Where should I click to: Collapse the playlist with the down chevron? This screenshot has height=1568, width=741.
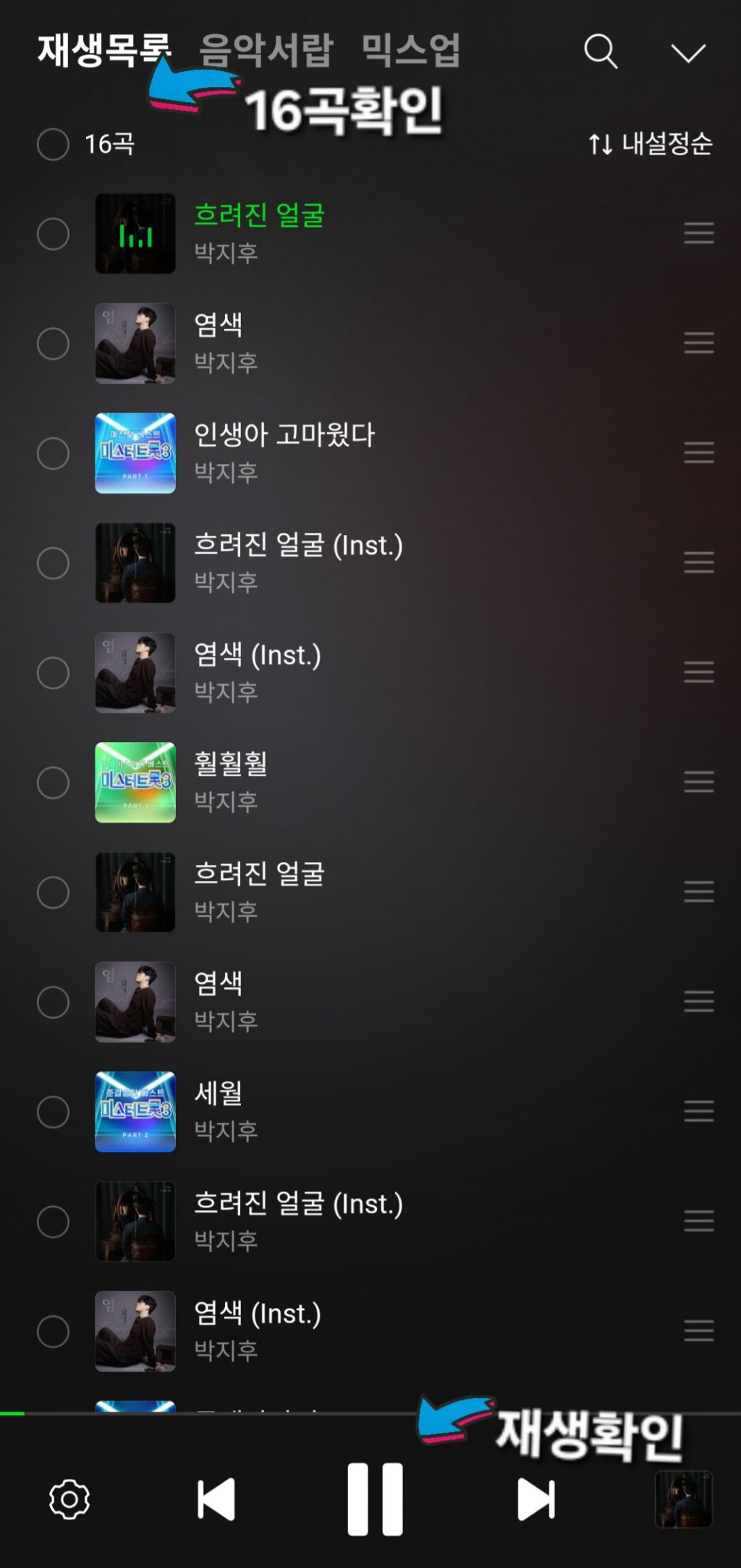coord(687,53)
